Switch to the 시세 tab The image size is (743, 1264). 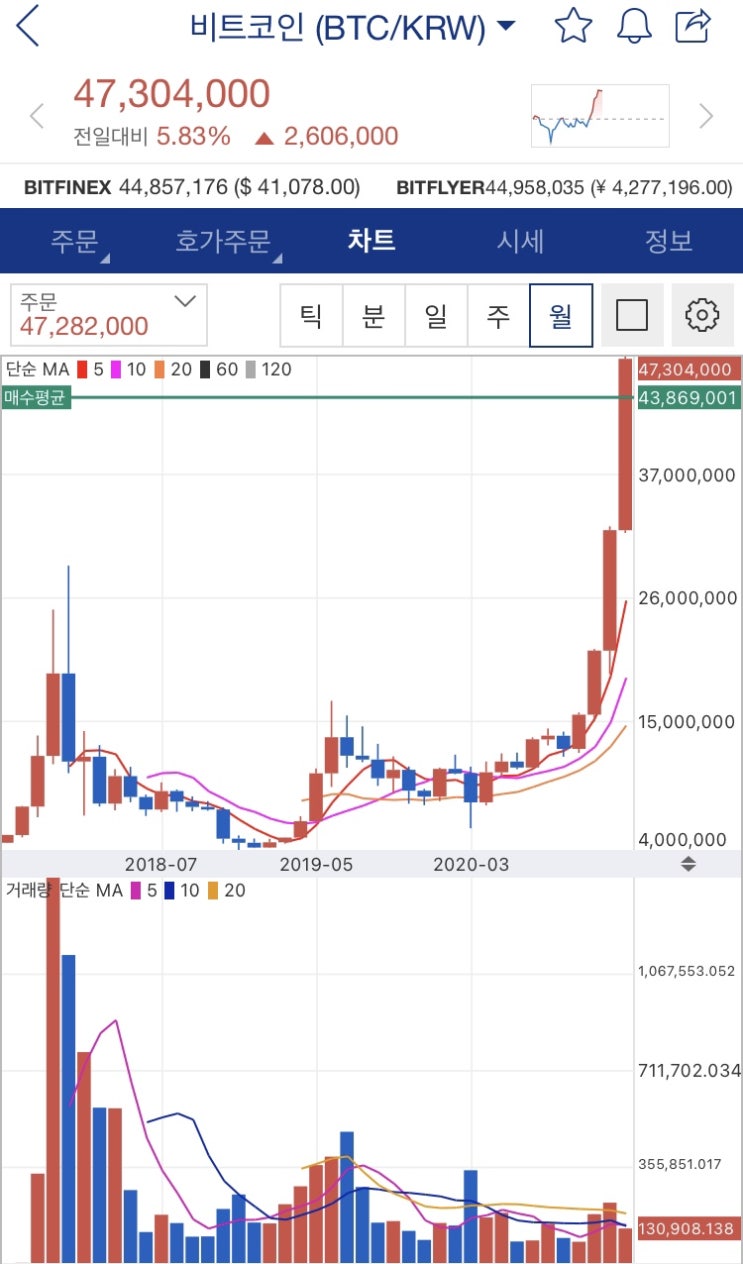(520, 241)
